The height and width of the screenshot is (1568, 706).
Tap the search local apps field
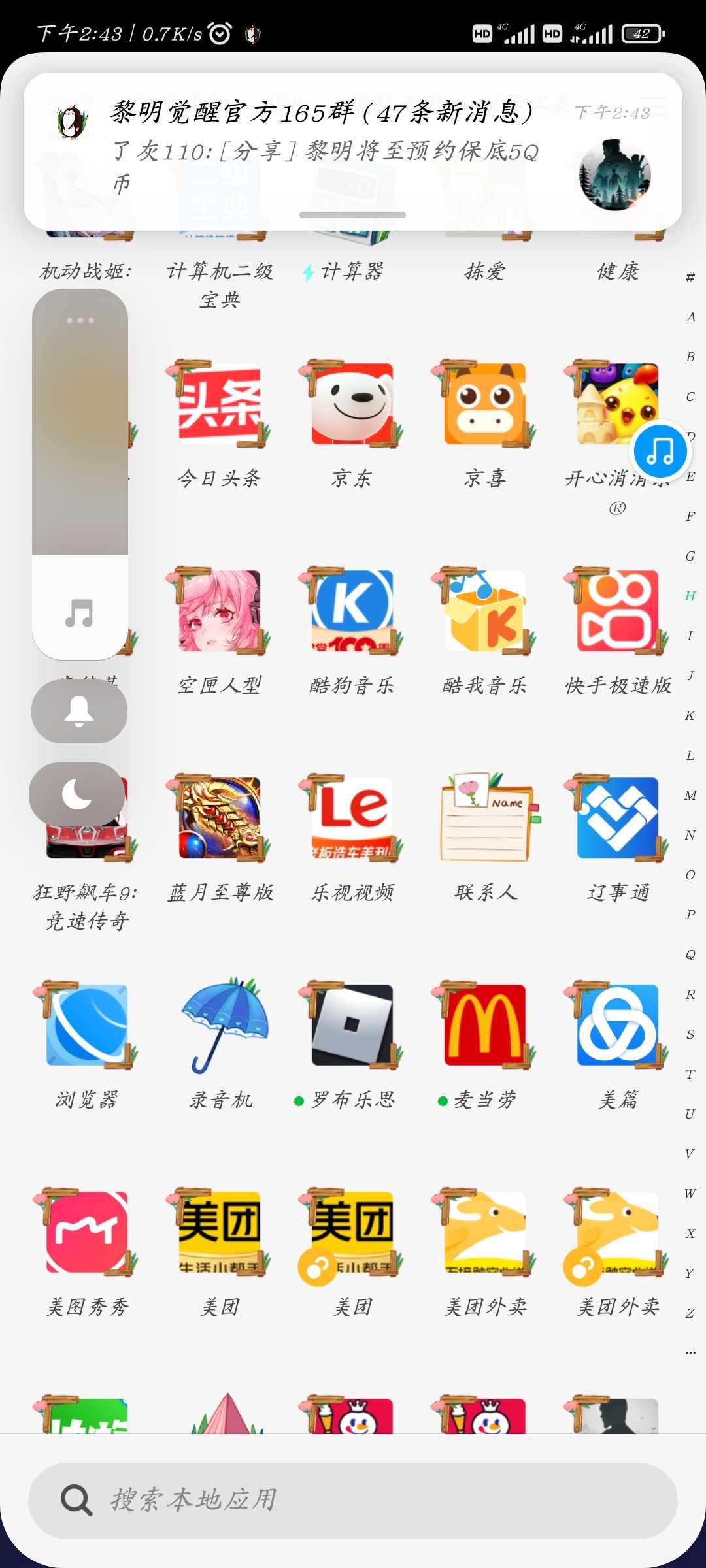(x=353, y=1500)
